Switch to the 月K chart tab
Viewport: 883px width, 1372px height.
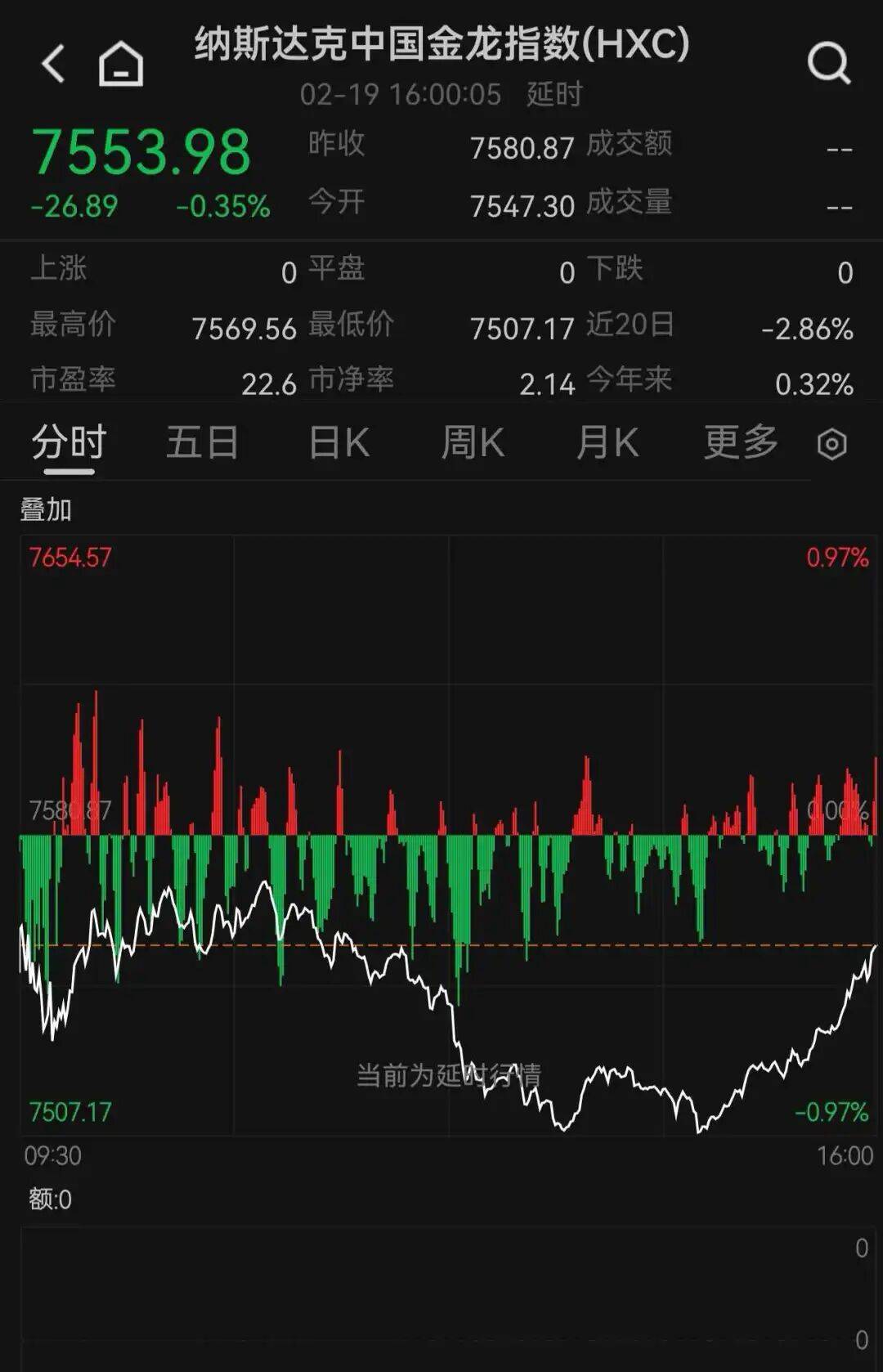[x=607, y=443]
